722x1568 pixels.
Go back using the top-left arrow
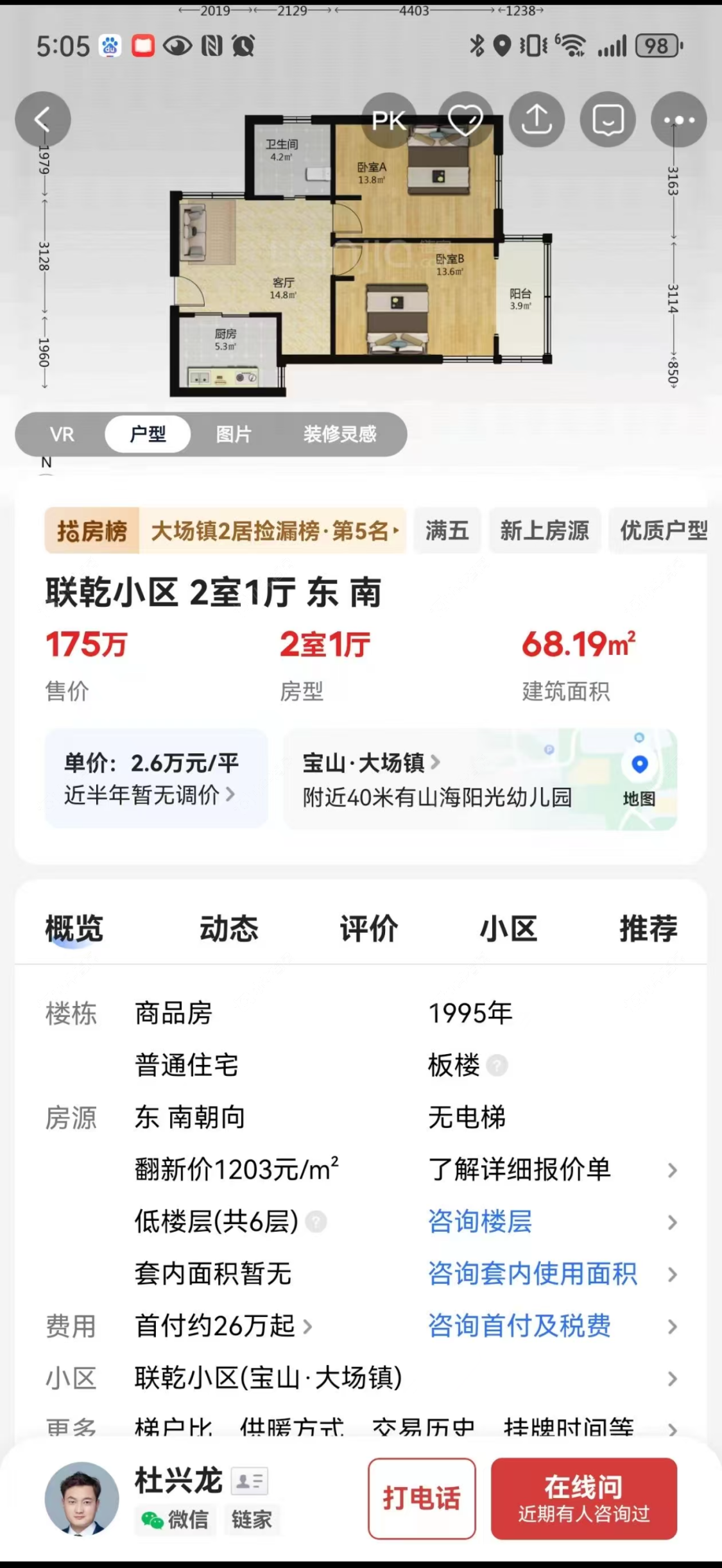[42, 119]
